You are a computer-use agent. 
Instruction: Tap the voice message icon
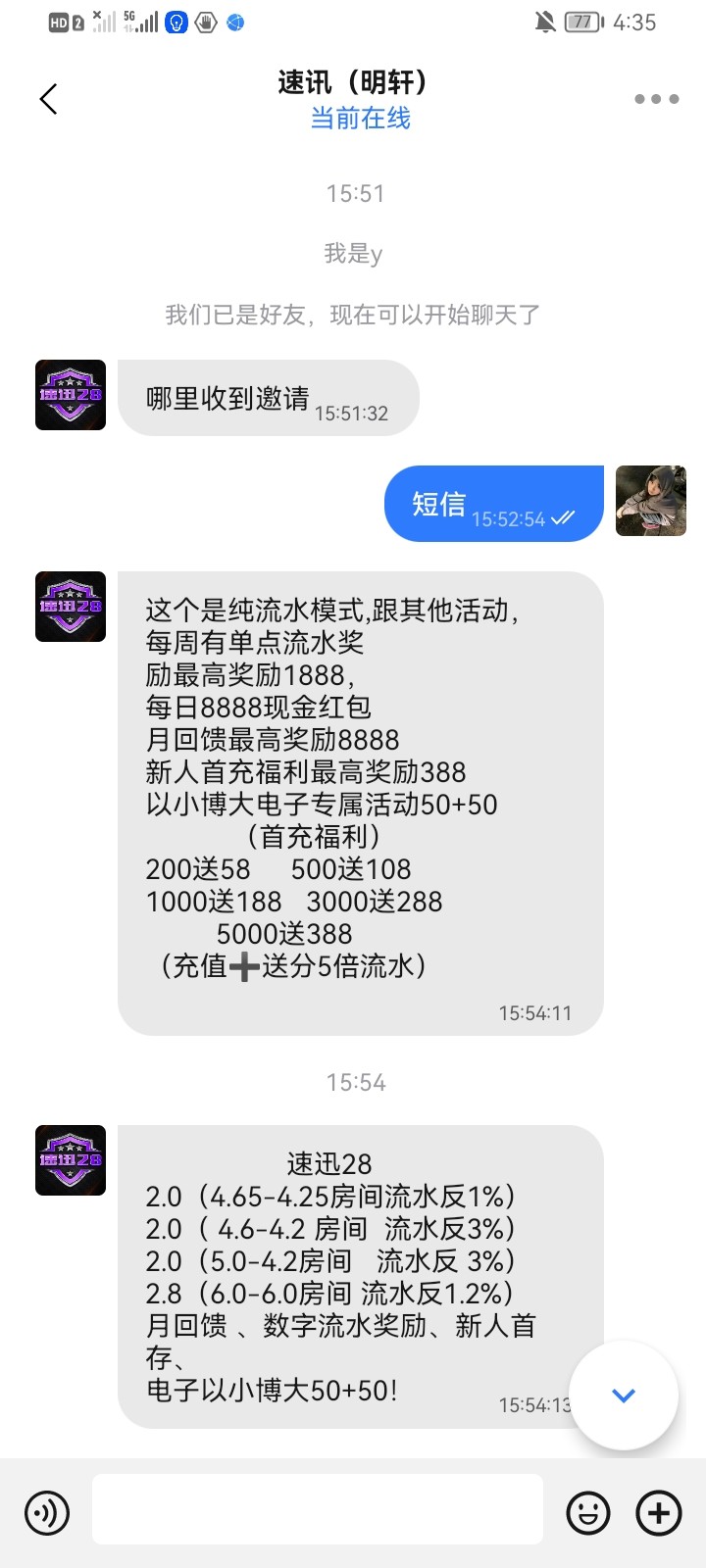(46, 1513)
